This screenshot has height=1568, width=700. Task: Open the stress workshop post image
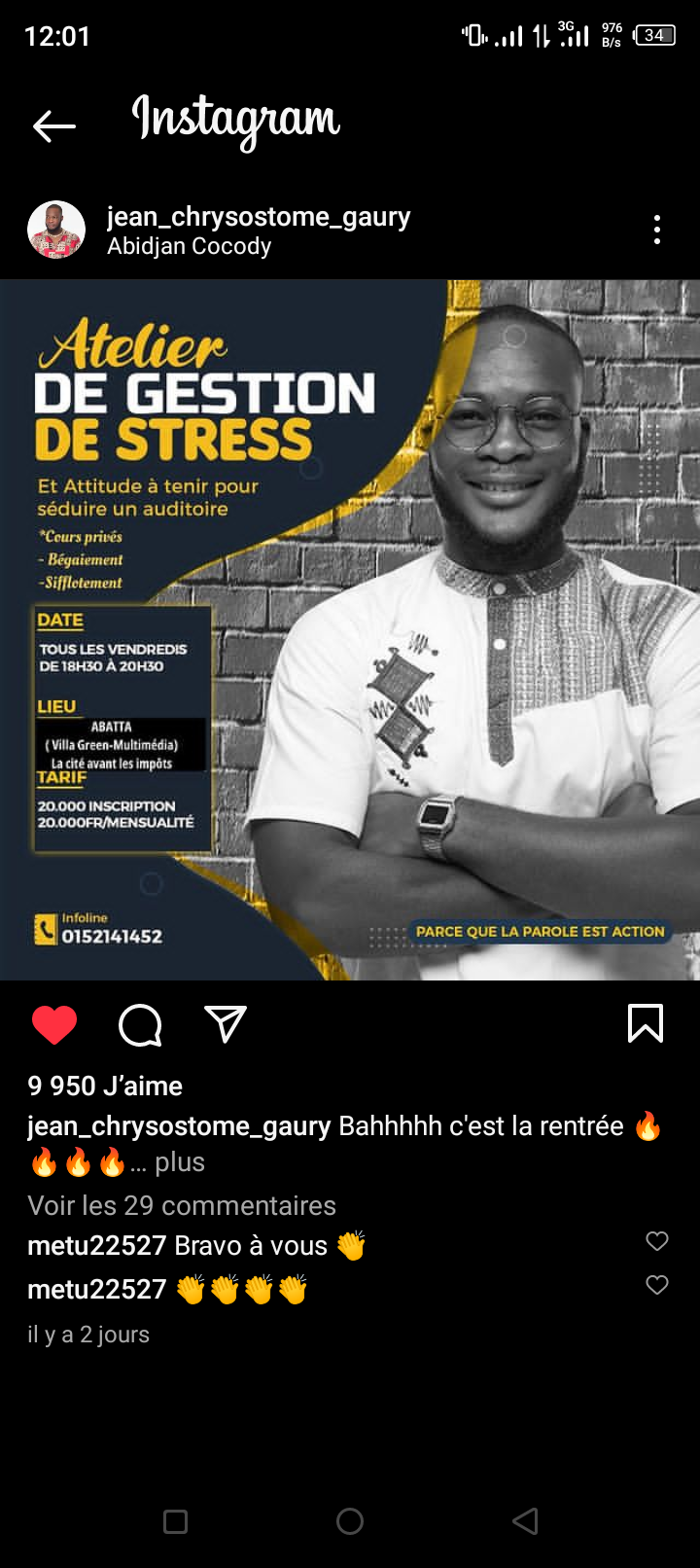(350, 629)
